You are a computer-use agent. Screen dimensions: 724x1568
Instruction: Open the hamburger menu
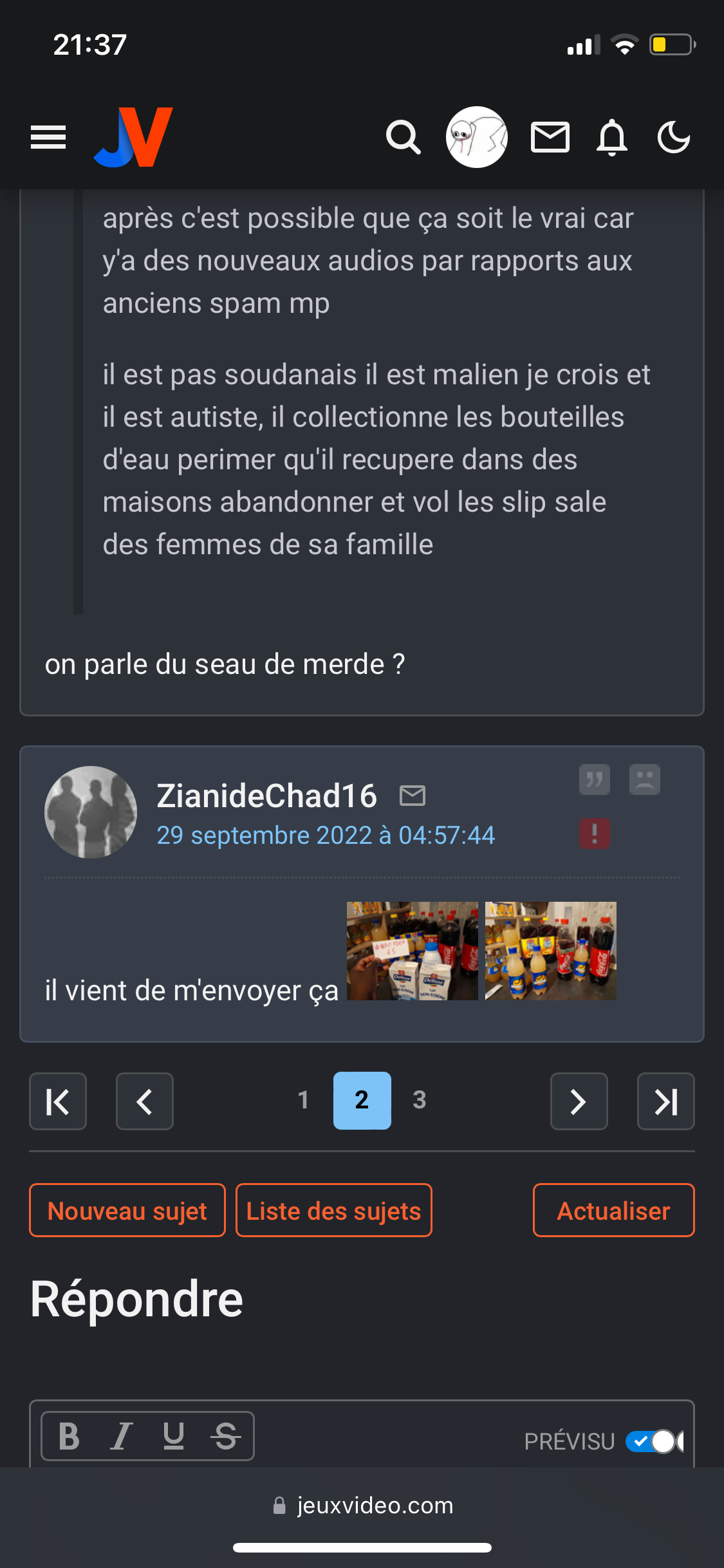[48, 137]
